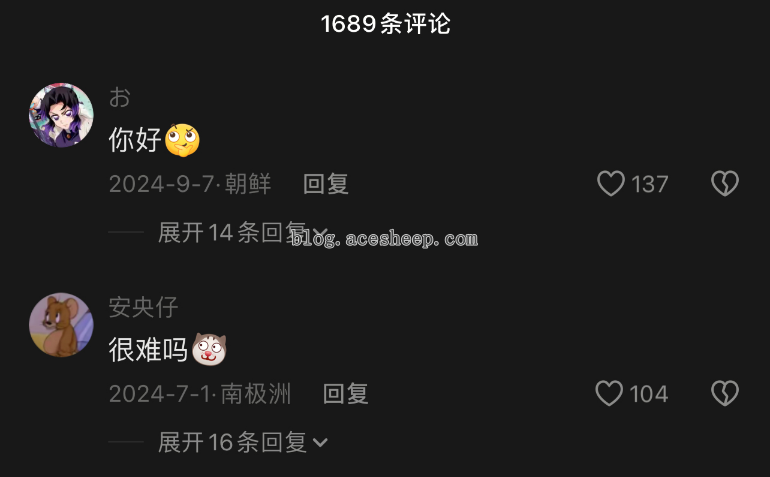Reply to the 你好 comment
Viewport: 770px width, 477px height.
326,184
